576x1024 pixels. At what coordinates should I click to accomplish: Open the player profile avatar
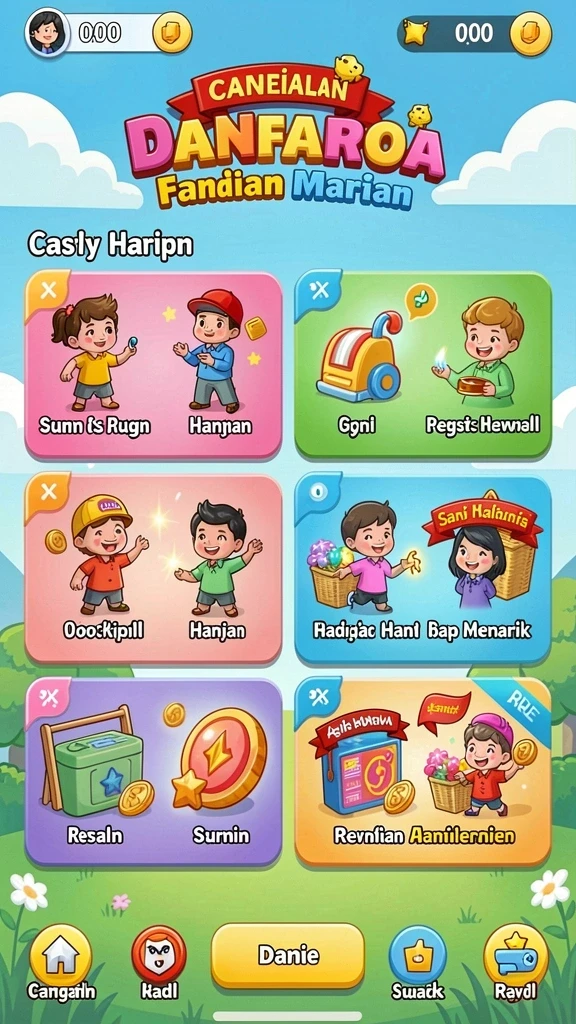pyautogui.click(x=48, y=33)
